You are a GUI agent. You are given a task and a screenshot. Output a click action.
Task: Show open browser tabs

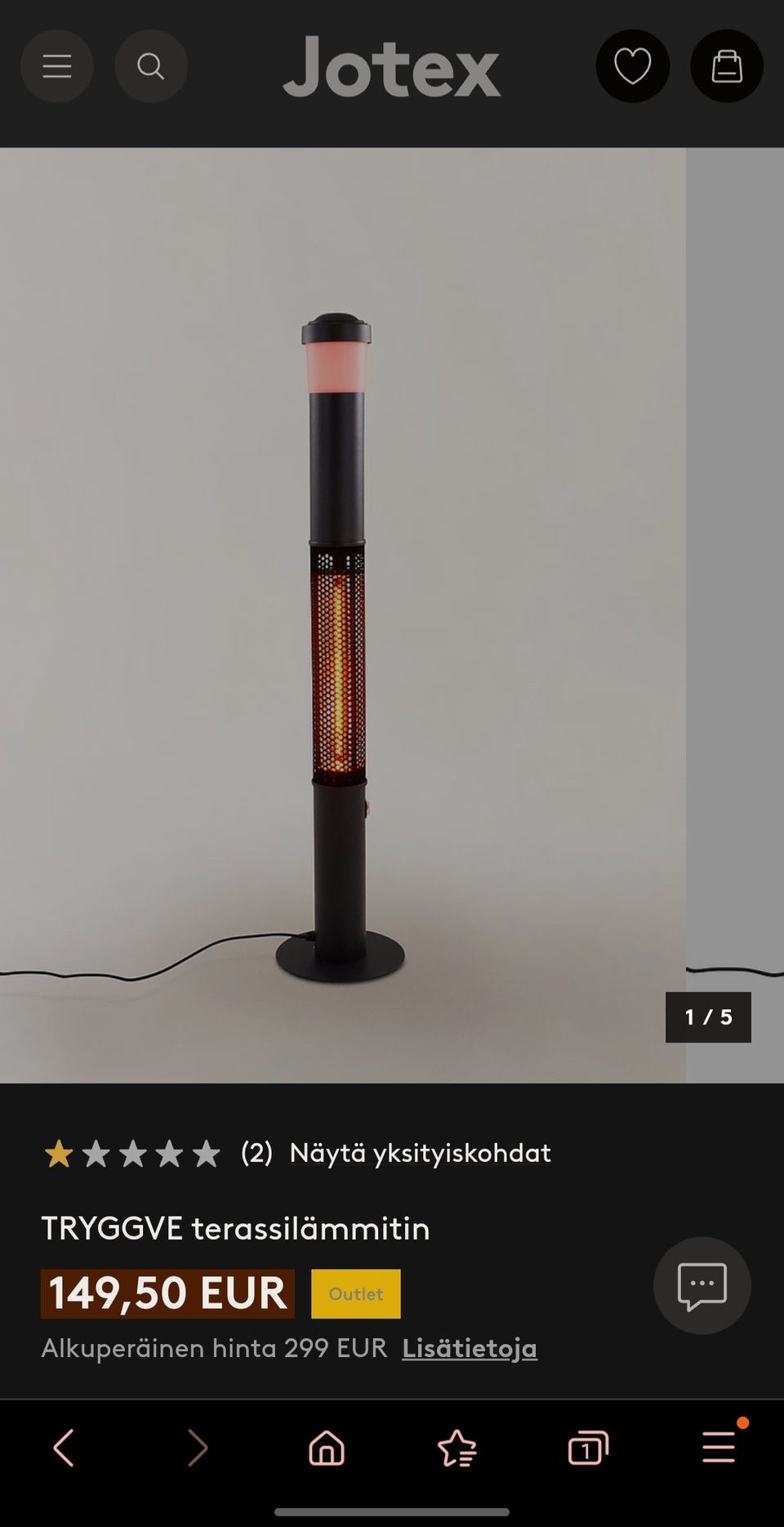pos(588,1448)
